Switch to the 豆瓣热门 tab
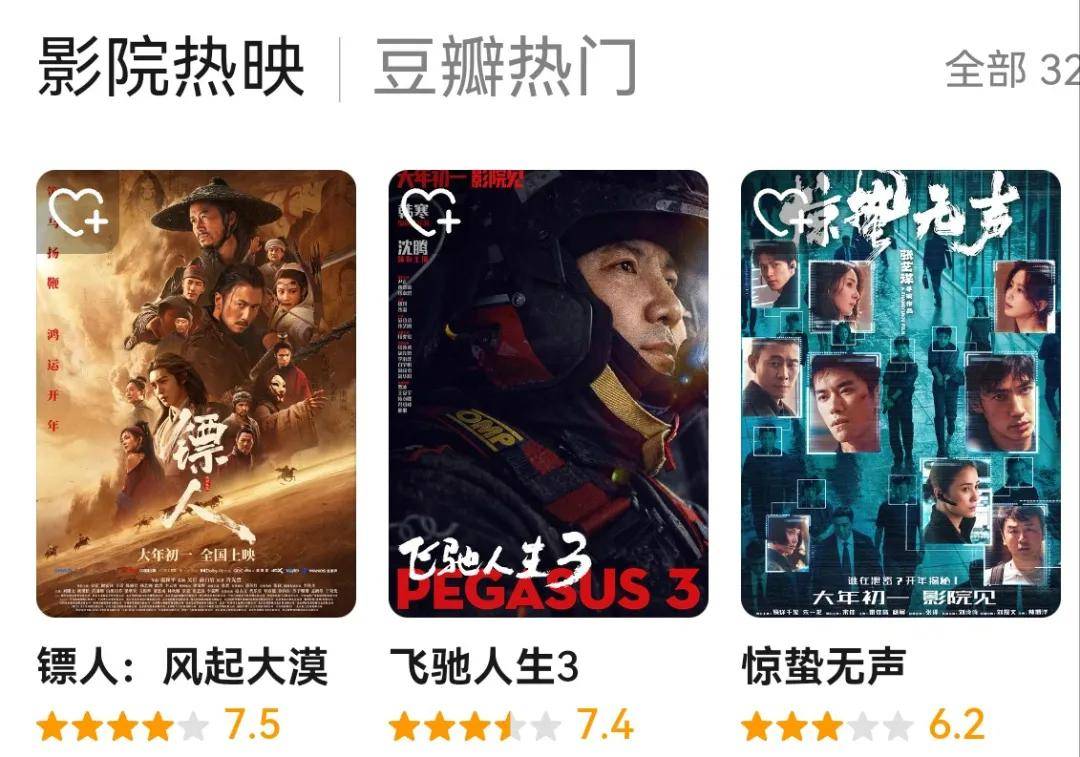The height and width of the screenshot is (757, 1080). pos(505,68)
